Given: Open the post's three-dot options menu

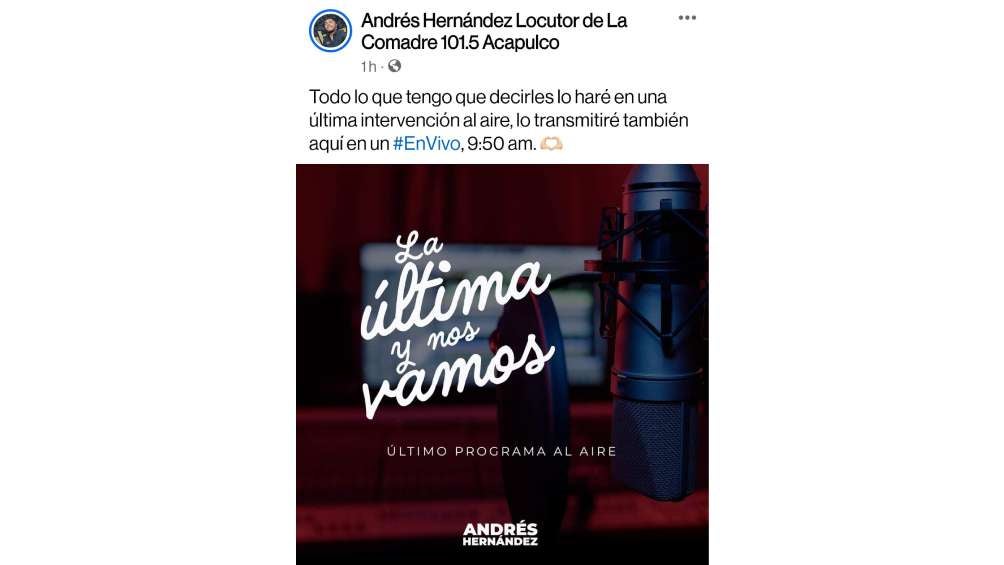Looking at the screenshot, I should pyautogui.click(x=687, y=18).
